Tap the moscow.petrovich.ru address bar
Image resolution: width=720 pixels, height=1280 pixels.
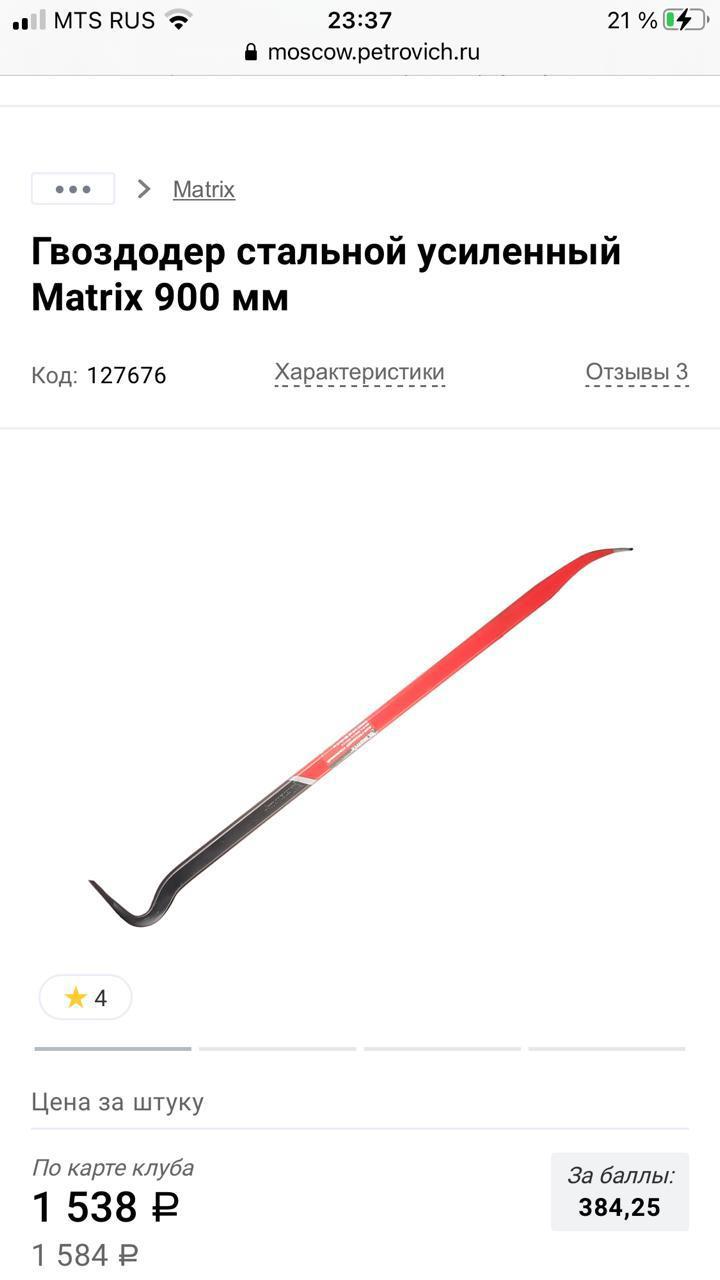[362, 52]
